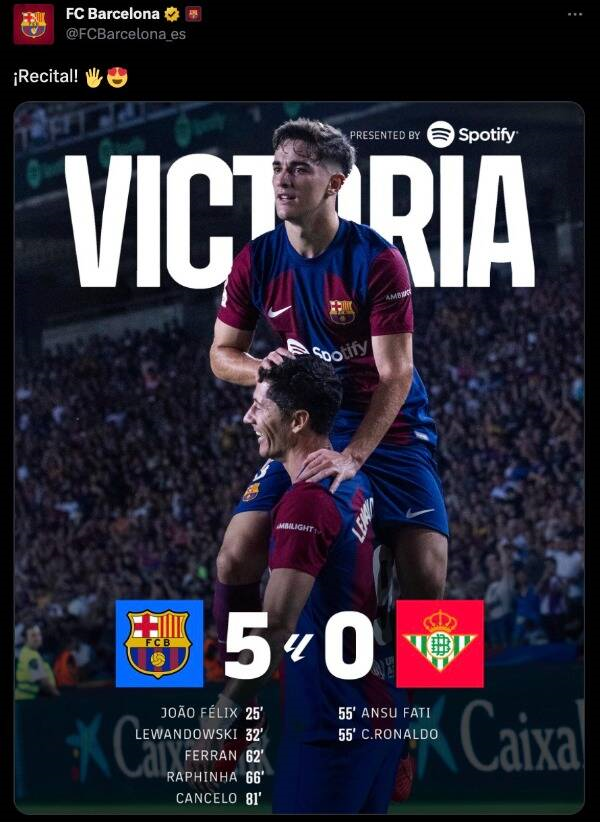600x822 pixels.
Task: Expand the Victoria match result image
Action: (x=299, y=457)
